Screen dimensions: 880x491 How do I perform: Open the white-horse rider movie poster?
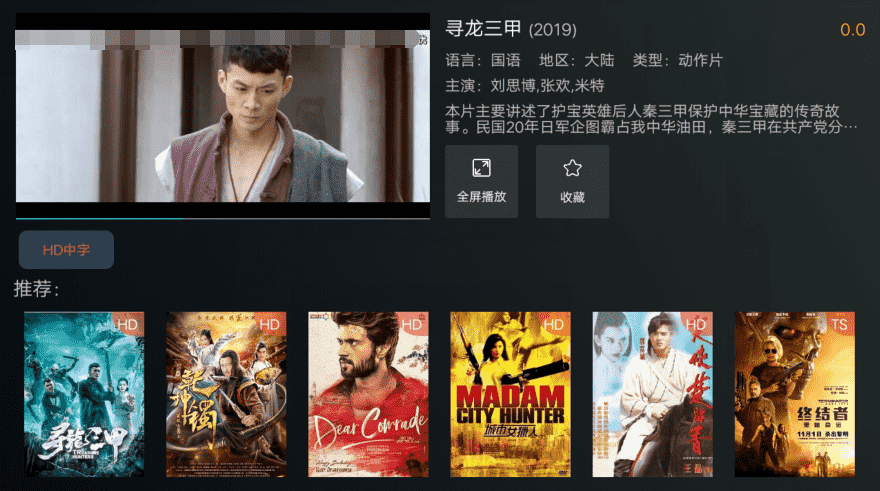coord(652,394)
